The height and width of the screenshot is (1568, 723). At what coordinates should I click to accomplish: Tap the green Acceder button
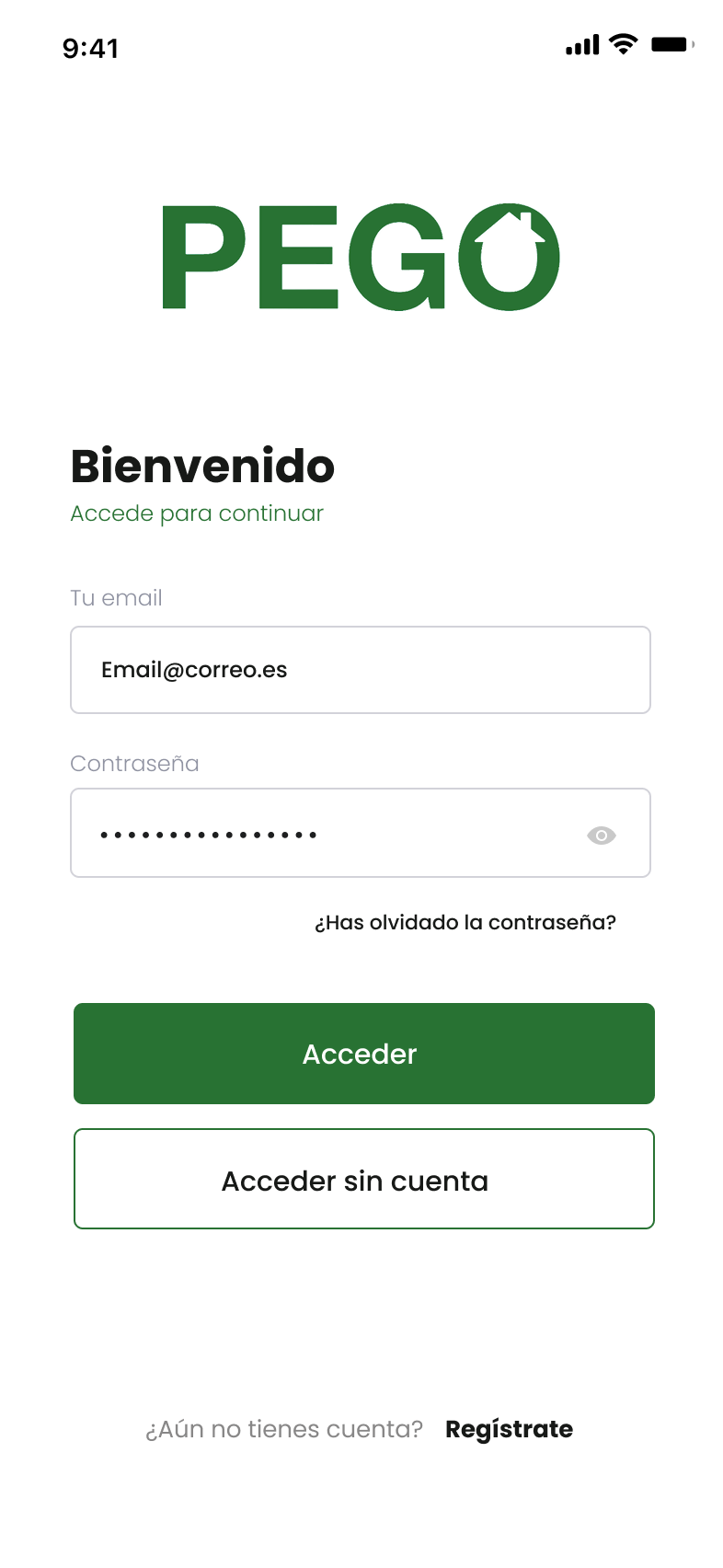(x=363, y=1054)
